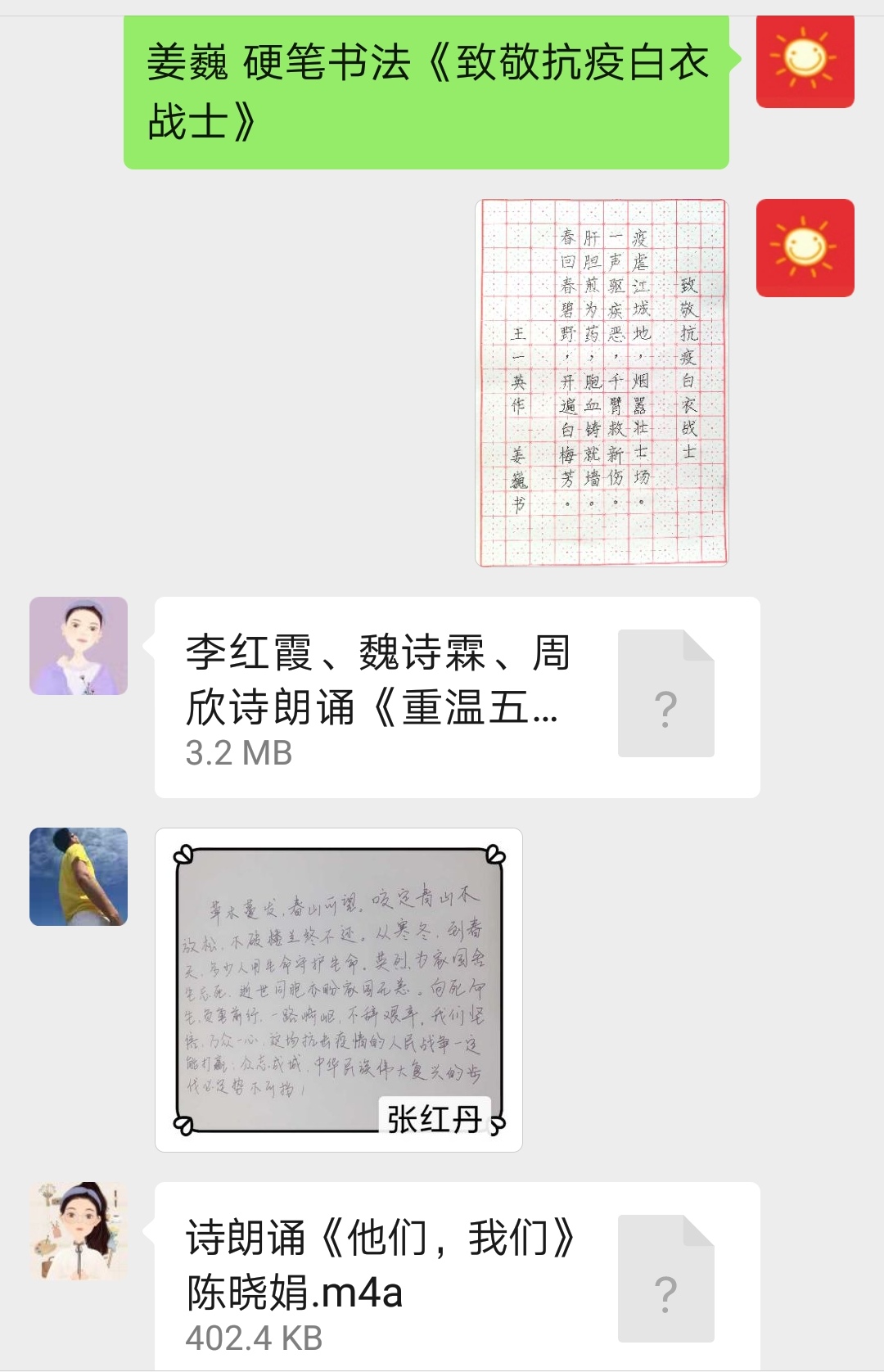
Task: Tap the sun avatar beside the calligraphy image
Action: [x=805, y=248]
